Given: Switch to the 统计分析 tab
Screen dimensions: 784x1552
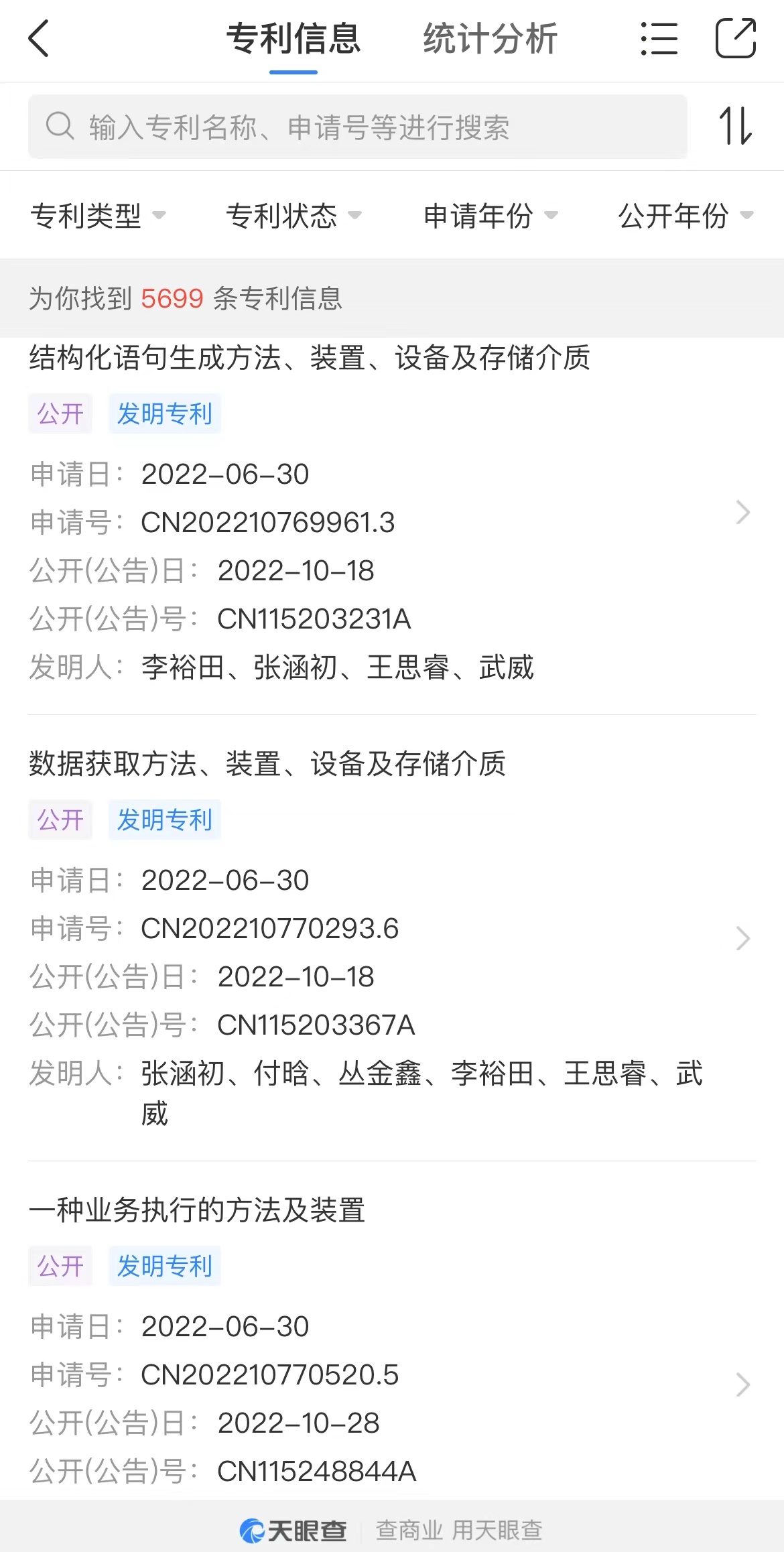Looking at the screenshot, I should (x=490, y=38).
